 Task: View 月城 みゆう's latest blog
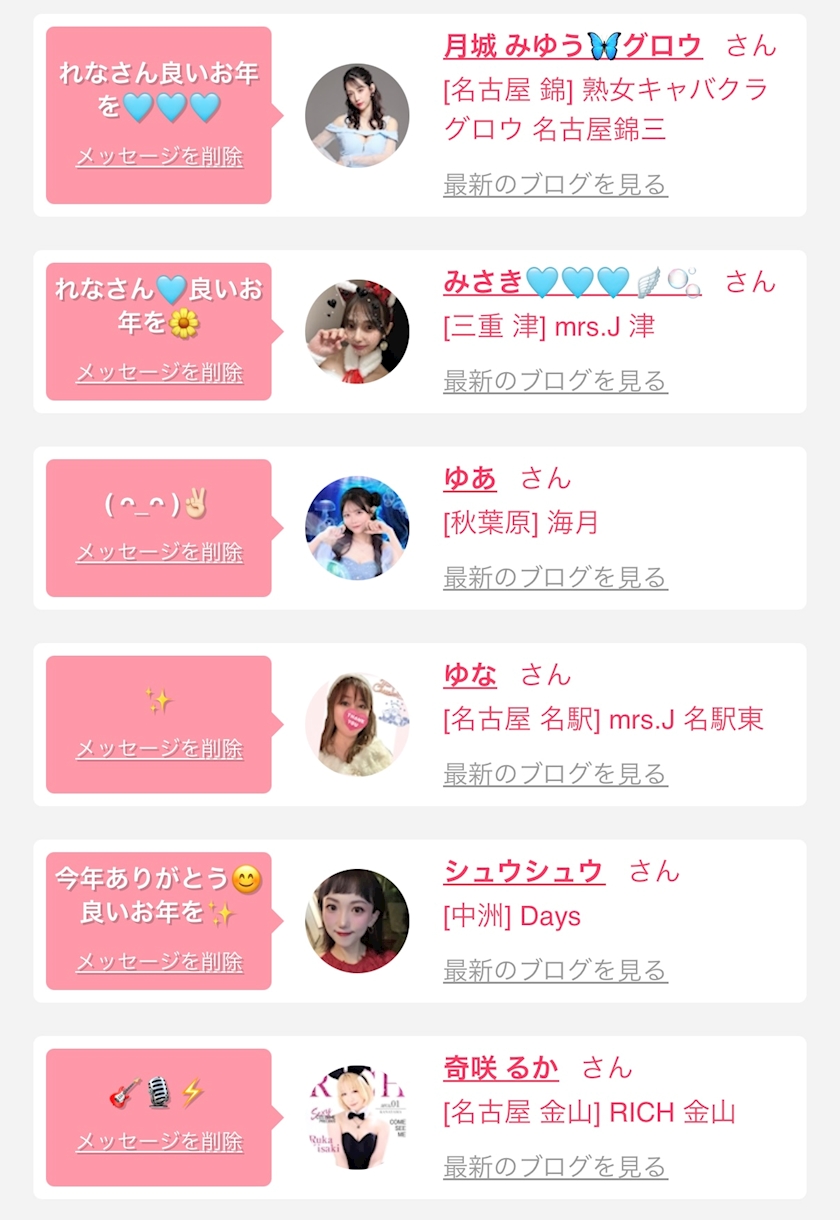point(555,184)
